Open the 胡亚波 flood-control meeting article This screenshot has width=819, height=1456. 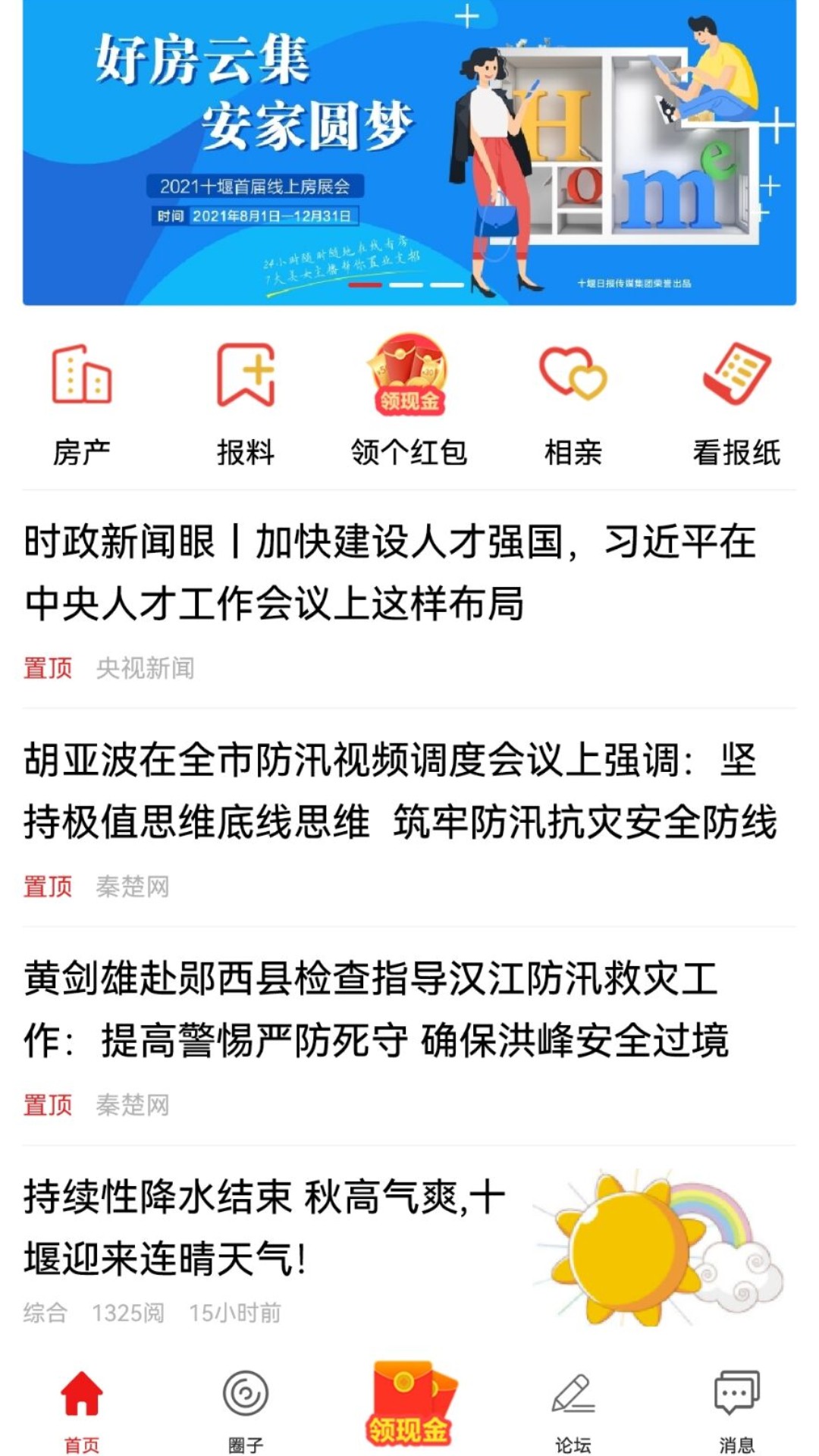(x=400, y=791)
